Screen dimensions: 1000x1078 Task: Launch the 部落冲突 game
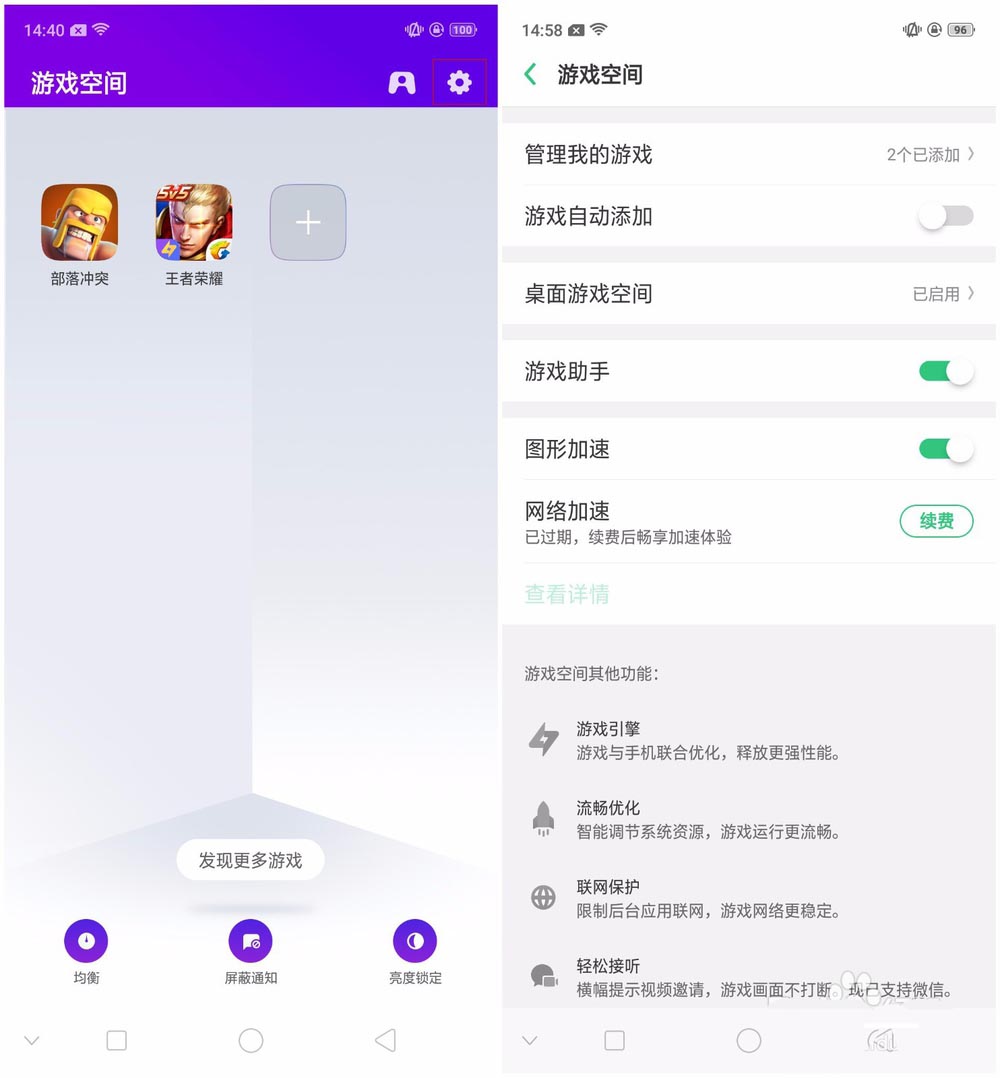pos(79,223)
